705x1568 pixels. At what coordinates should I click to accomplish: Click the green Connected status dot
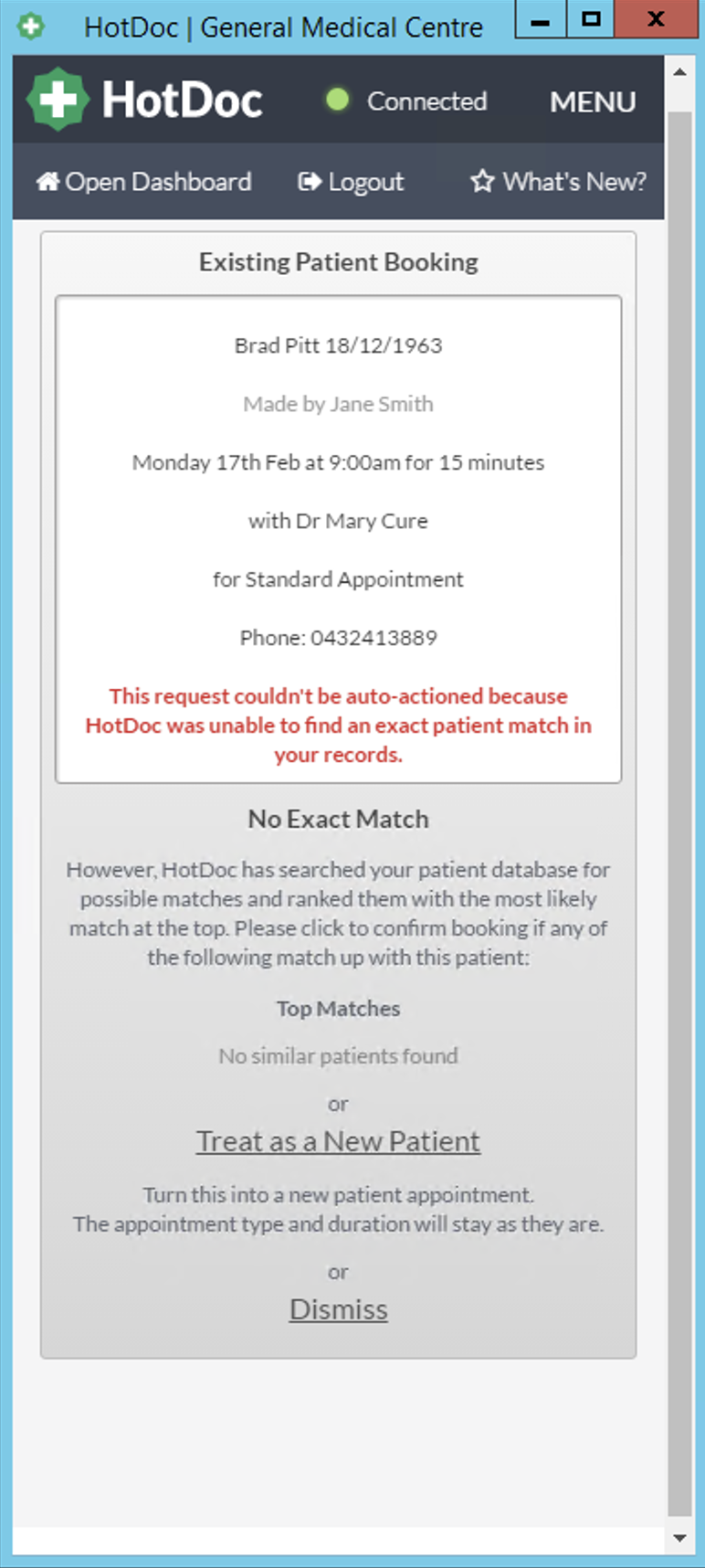[x=338, y=101]
